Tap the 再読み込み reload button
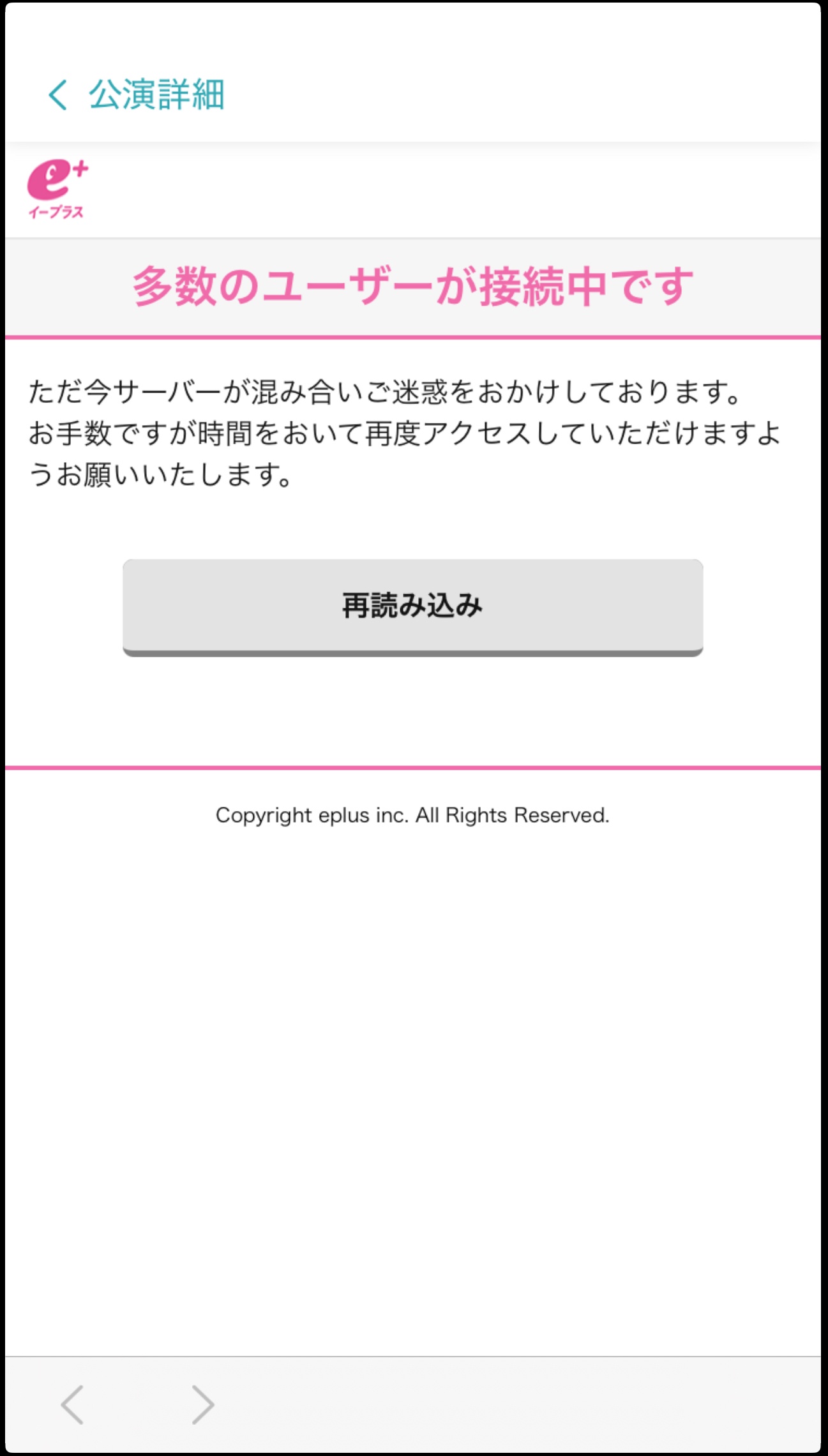Viewport: 828px width, 1456px height. (x=412, y=606)
